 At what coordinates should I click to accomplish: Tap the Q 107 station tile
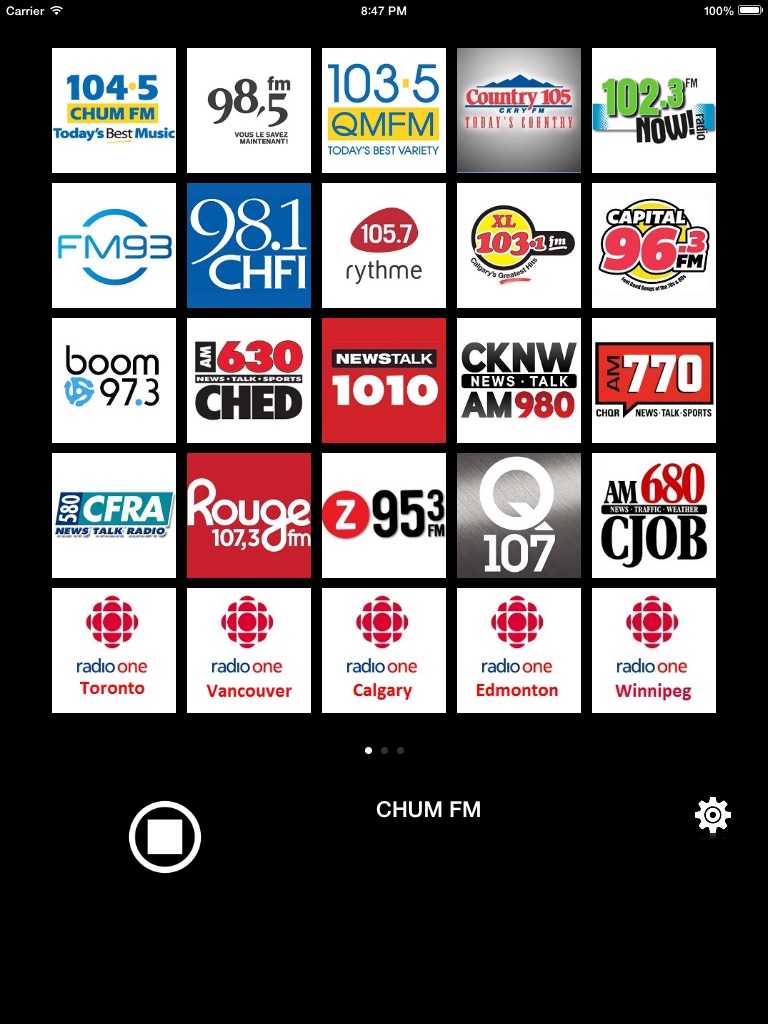(519, 515)
